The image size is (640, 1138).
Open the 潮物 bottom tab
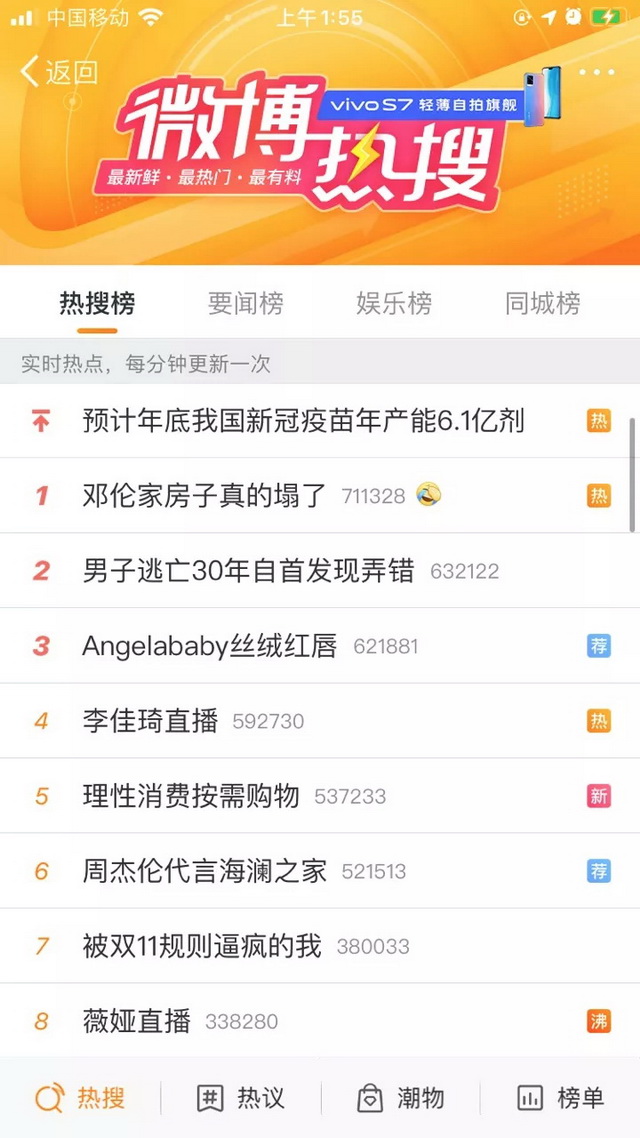[400, 1098]
